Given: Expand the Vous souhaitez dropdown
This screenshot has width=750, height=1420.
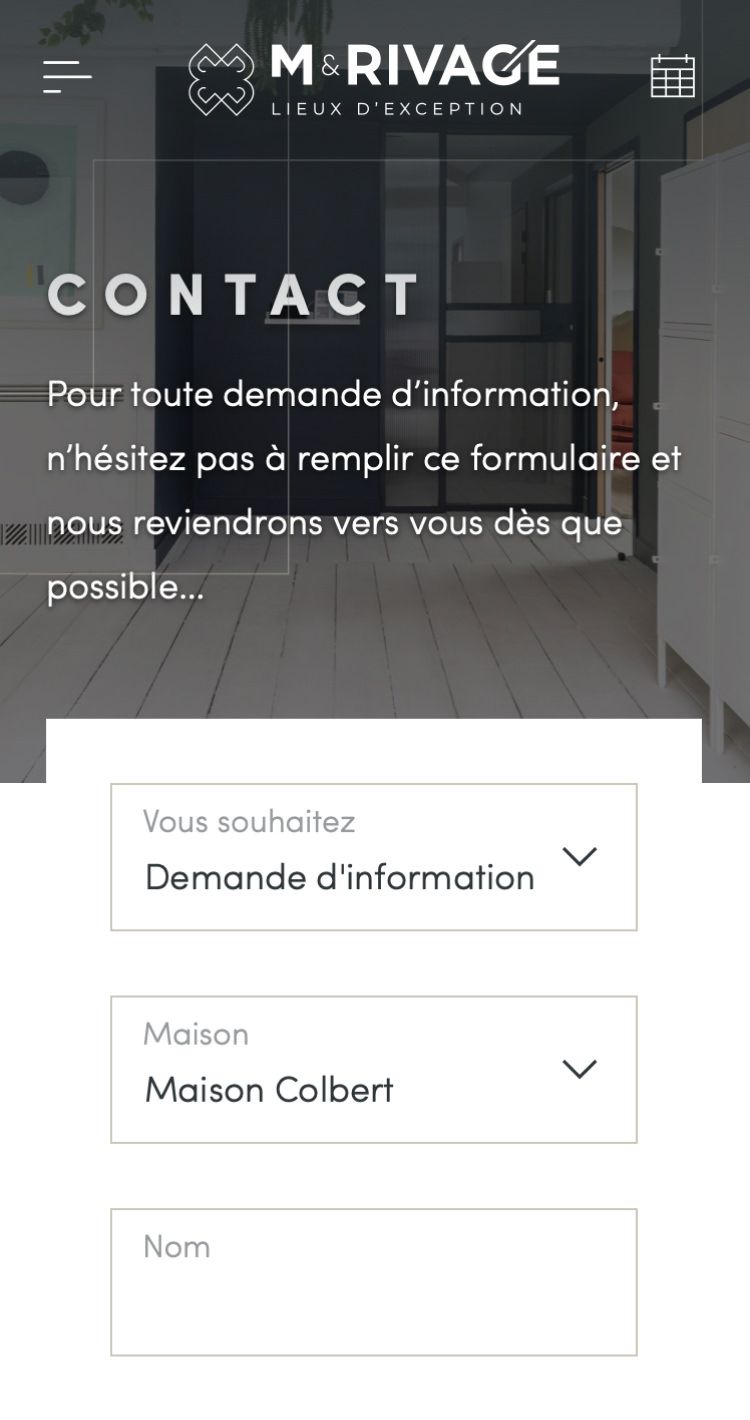Looking at the screenshot, I should pos(374,857).
